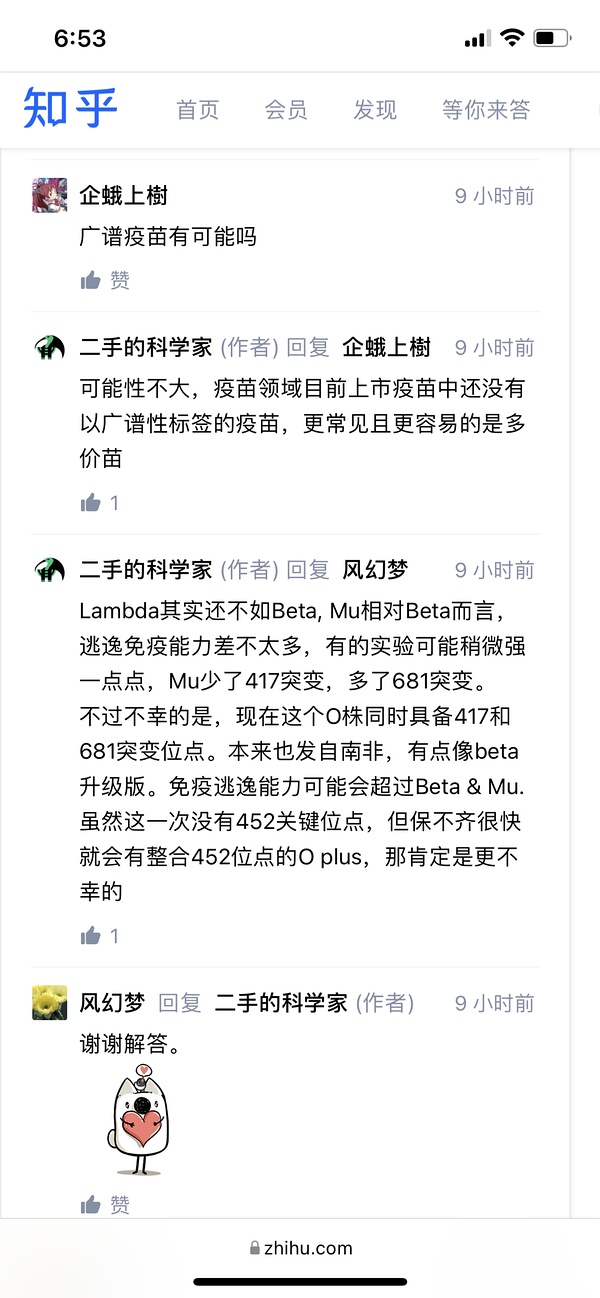Switch to the 等你来答 tab
The image size is (600, 1298).
pyautogui.click(x=486, y=110)
